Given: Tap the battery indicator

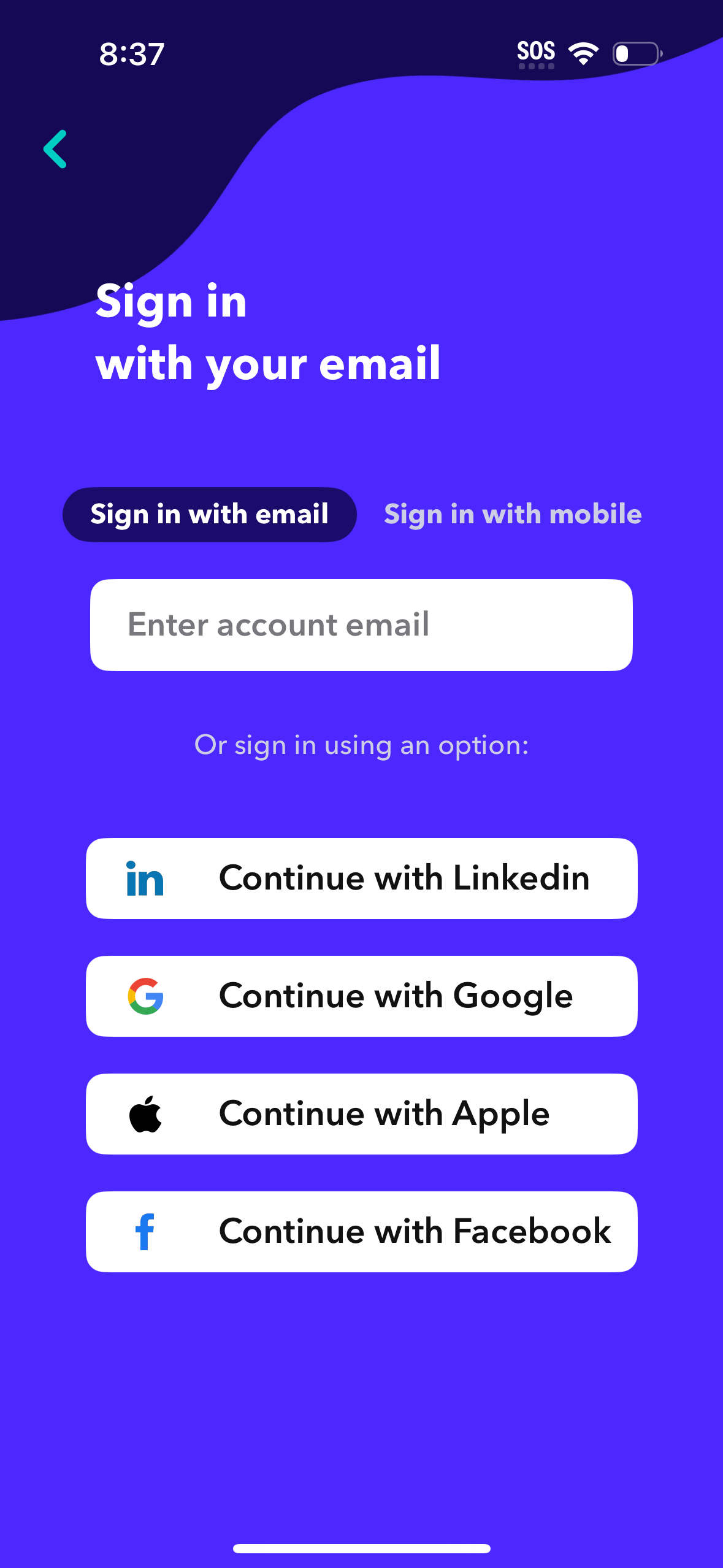Looking at the screenshot, I should point(637,54).
